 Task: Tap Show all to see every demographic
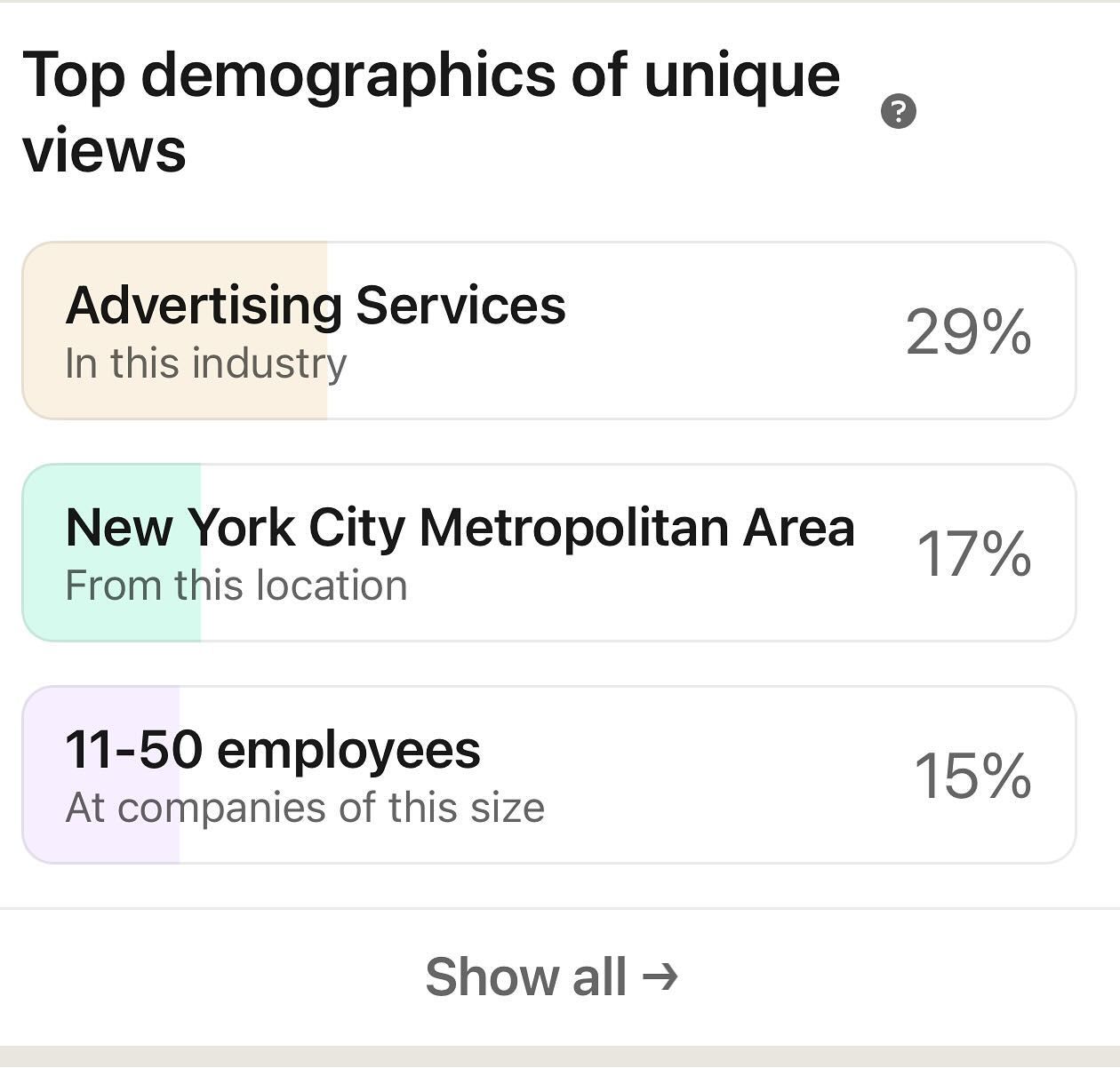point(551,976)
